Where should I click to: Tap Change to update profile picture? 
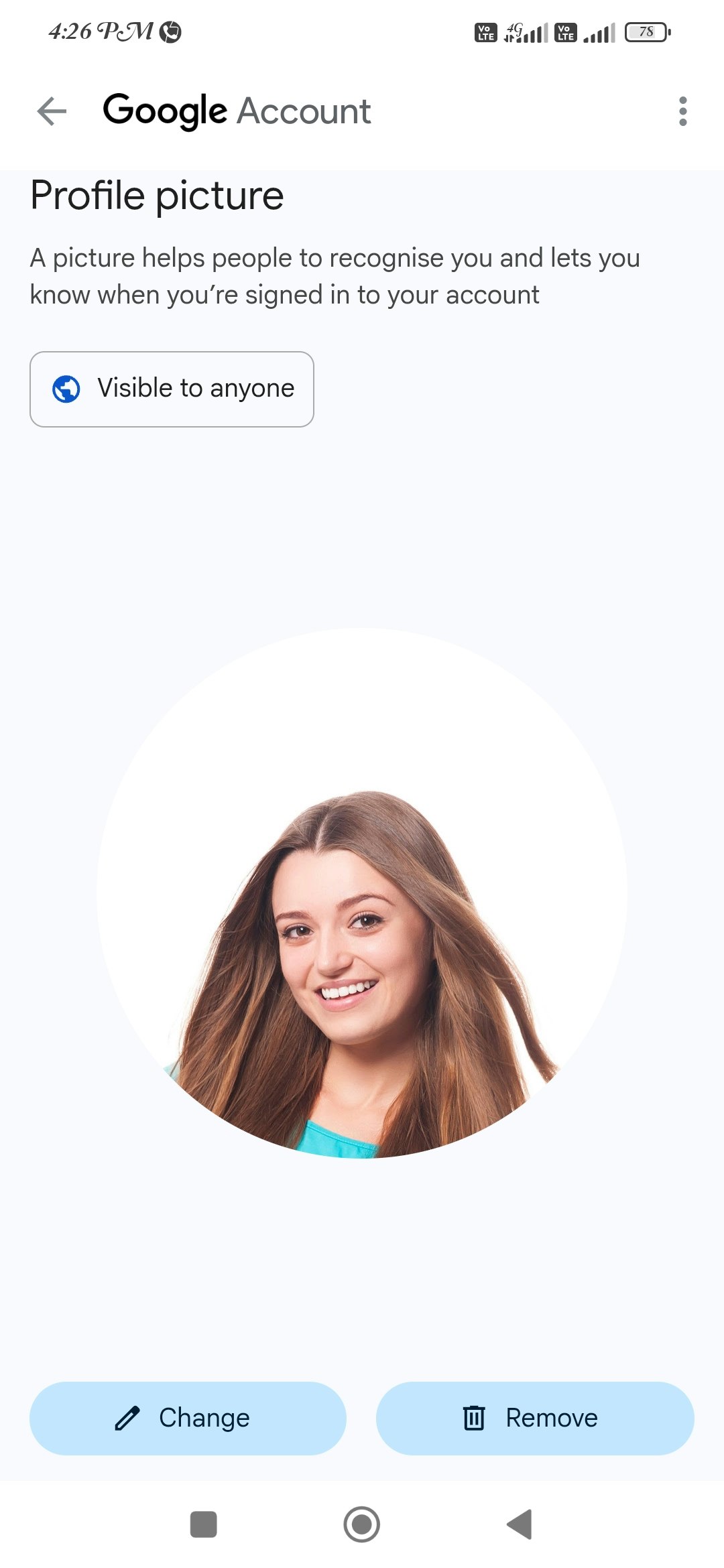pyautogui.click(x=188, y=1418)
